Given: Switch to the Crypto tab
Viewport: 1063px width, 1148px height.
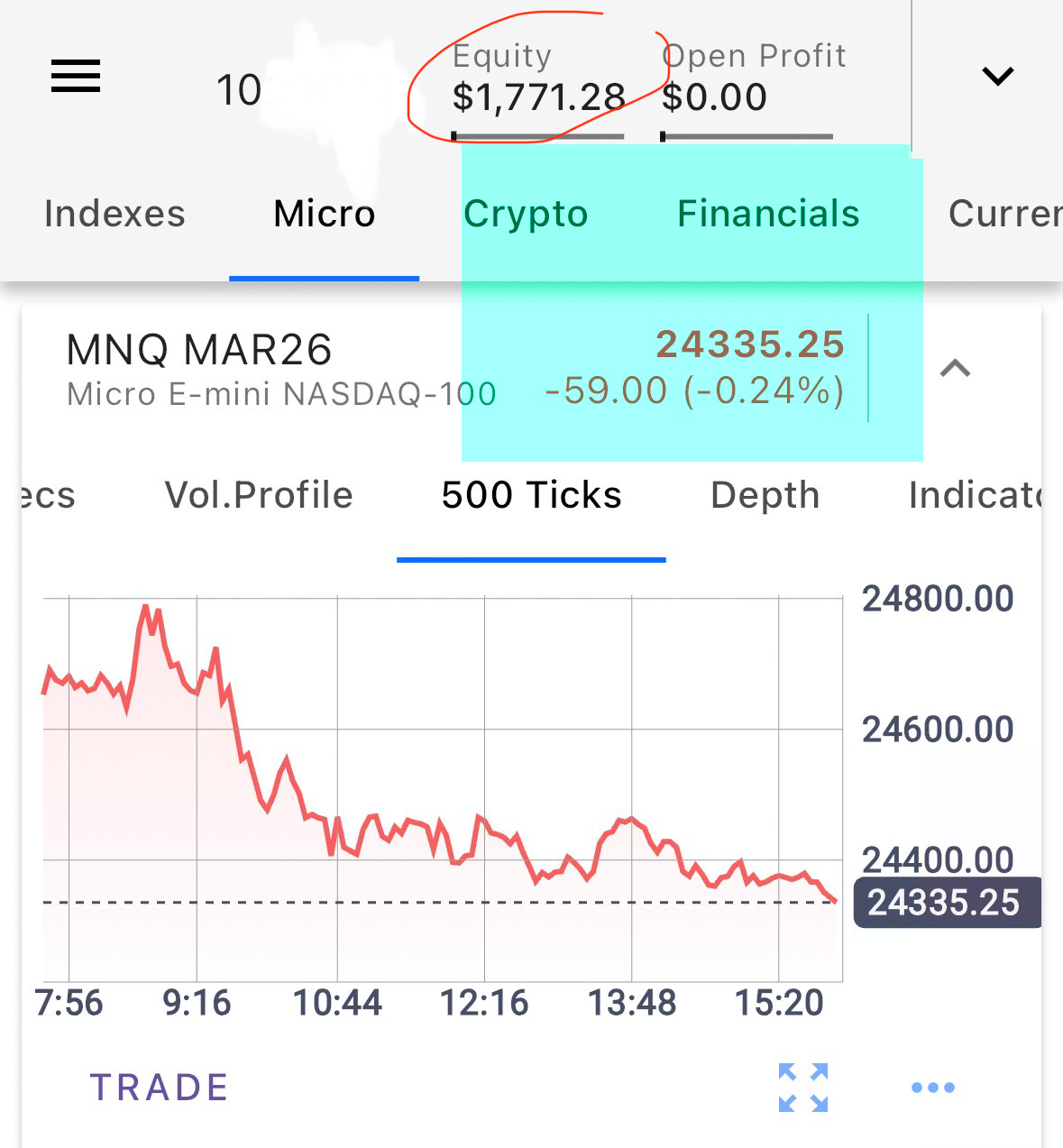Looking at the screenshot, I should [x=526, y=215].
